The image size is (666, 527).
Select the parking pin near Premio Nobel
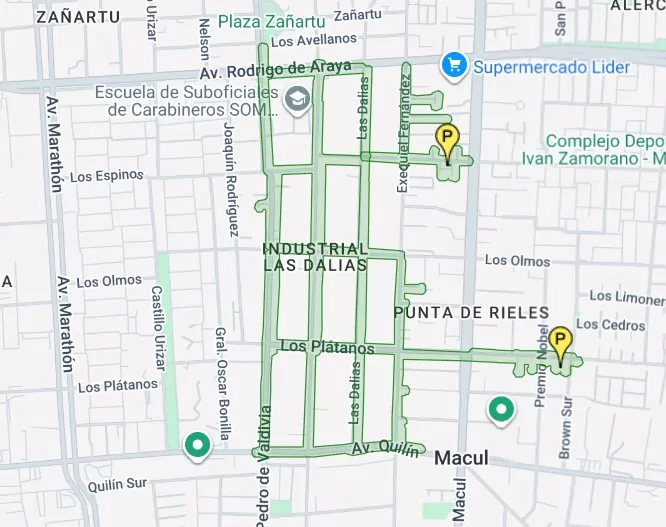(560, 344)
